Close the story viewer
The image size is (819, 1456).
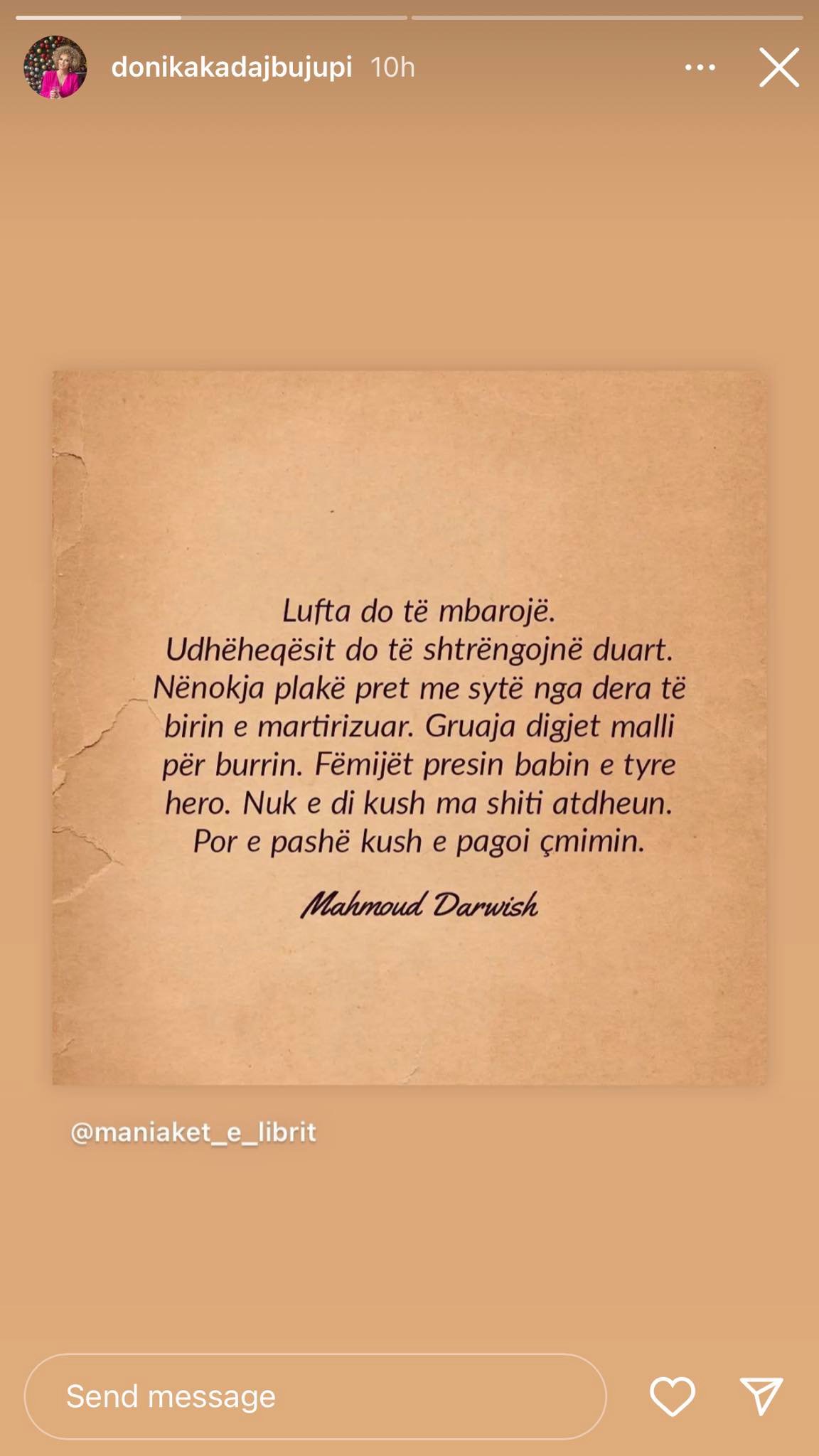(x=779, y=68)
